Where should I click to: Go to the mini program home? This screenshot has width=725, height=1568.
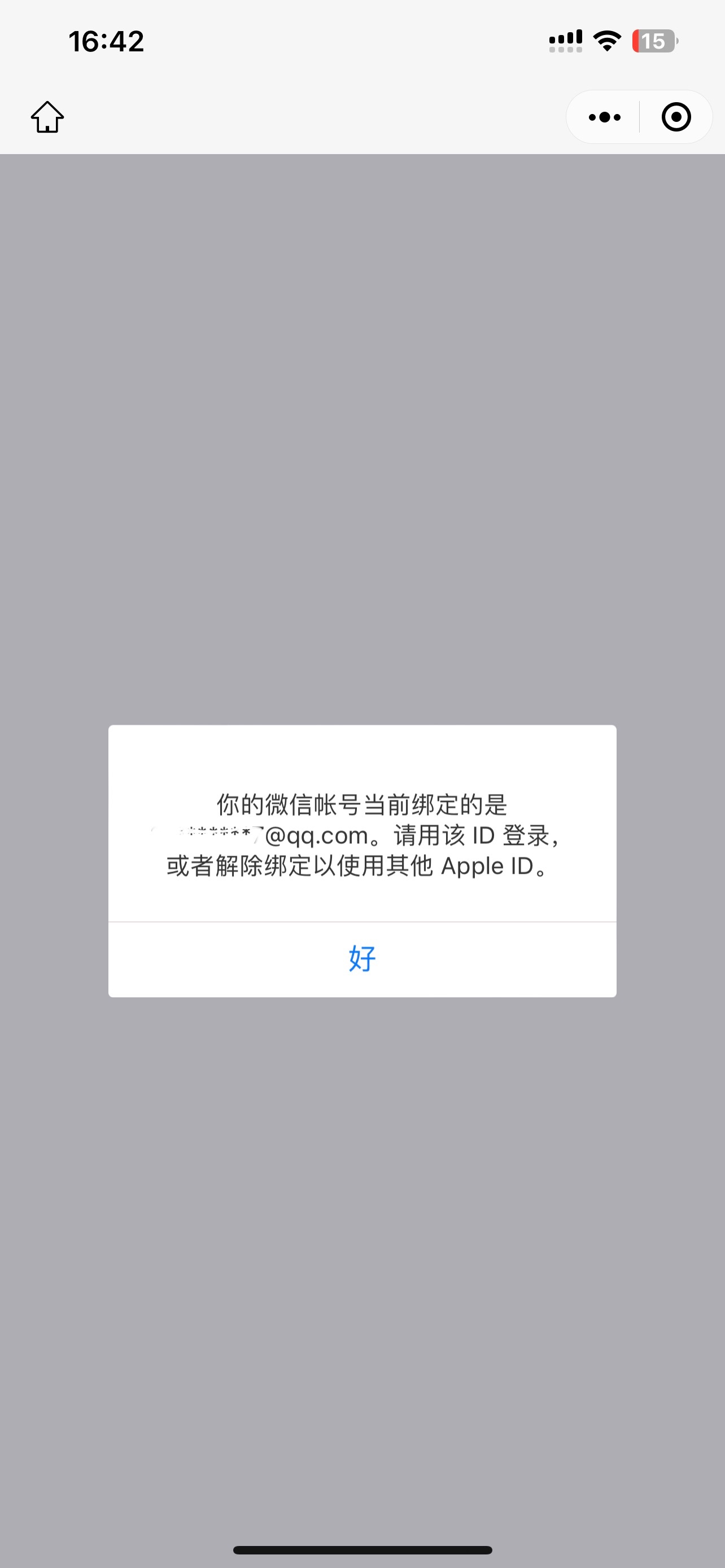tap(47, 117)
